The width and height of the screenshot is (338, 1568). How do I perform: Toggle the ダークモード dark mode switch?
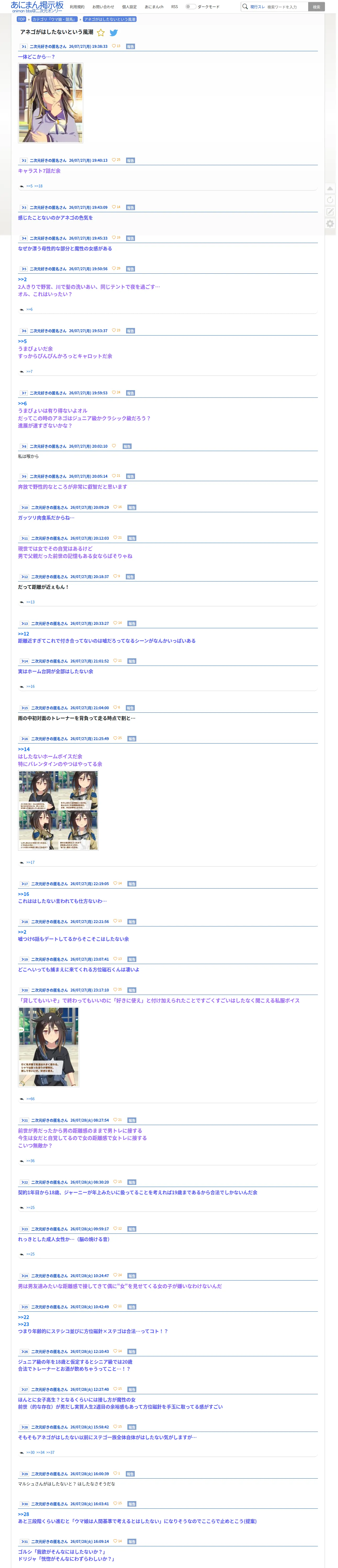point(191,7)
